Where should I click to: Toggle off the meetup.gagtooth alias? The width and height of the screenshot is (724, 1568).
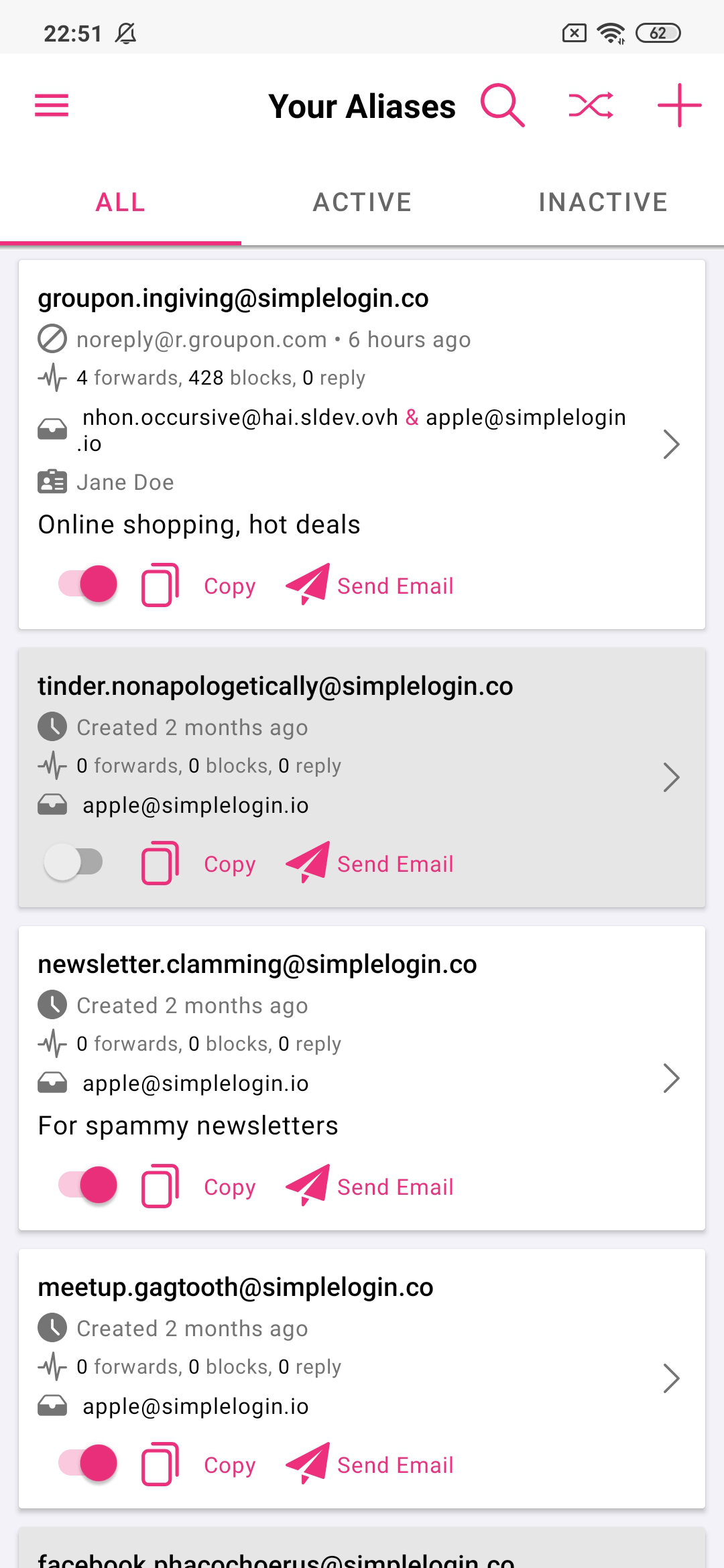87,1463
